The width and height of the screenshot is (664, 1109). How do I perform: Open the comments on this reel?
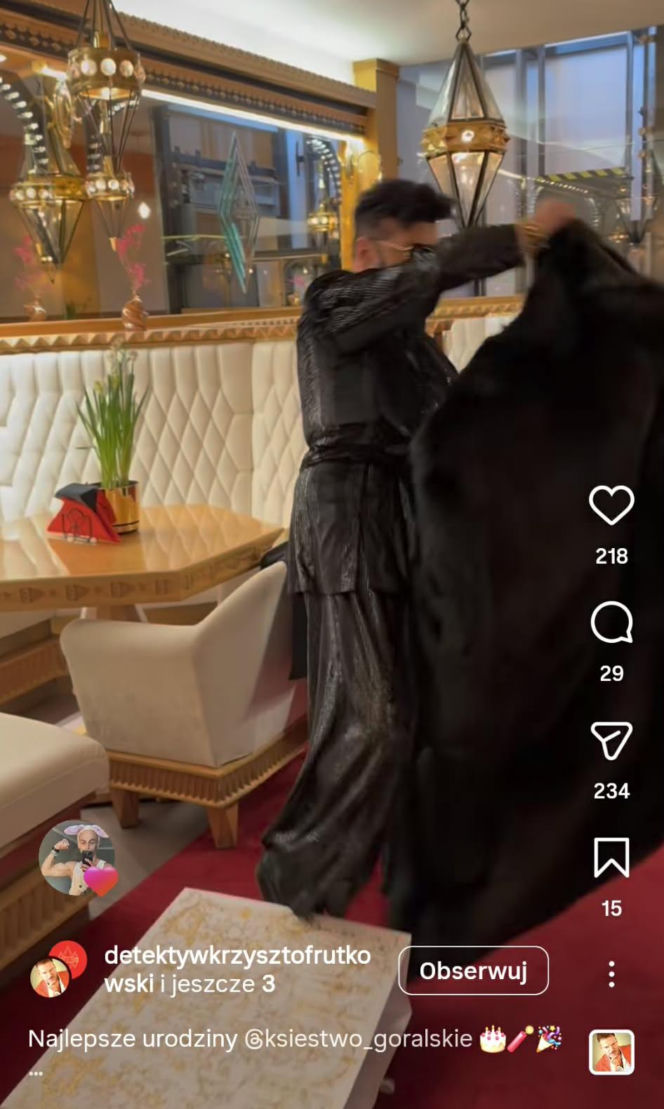pyautogui.click(x=611, y=624)
